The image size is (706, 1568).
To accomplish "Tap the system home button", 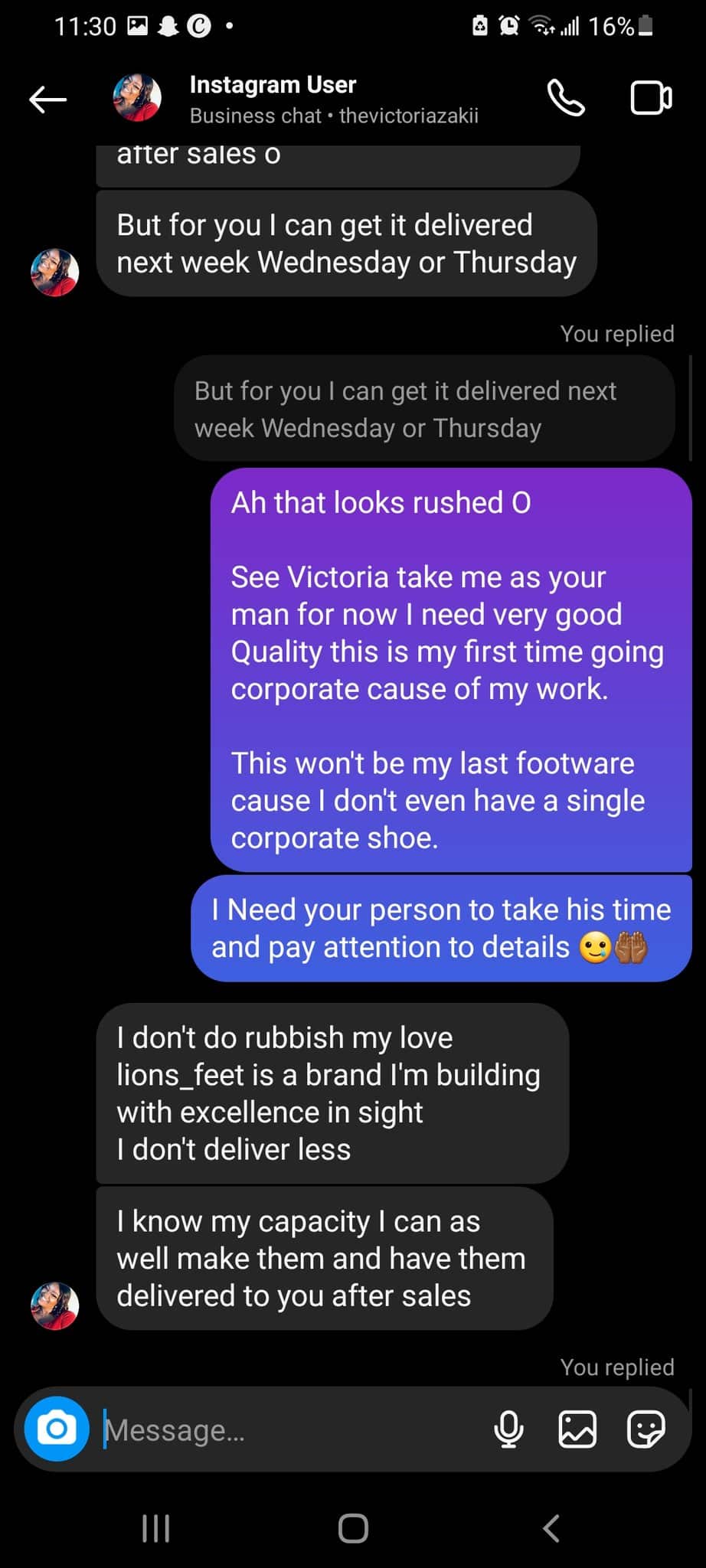I will [353, 1528].
